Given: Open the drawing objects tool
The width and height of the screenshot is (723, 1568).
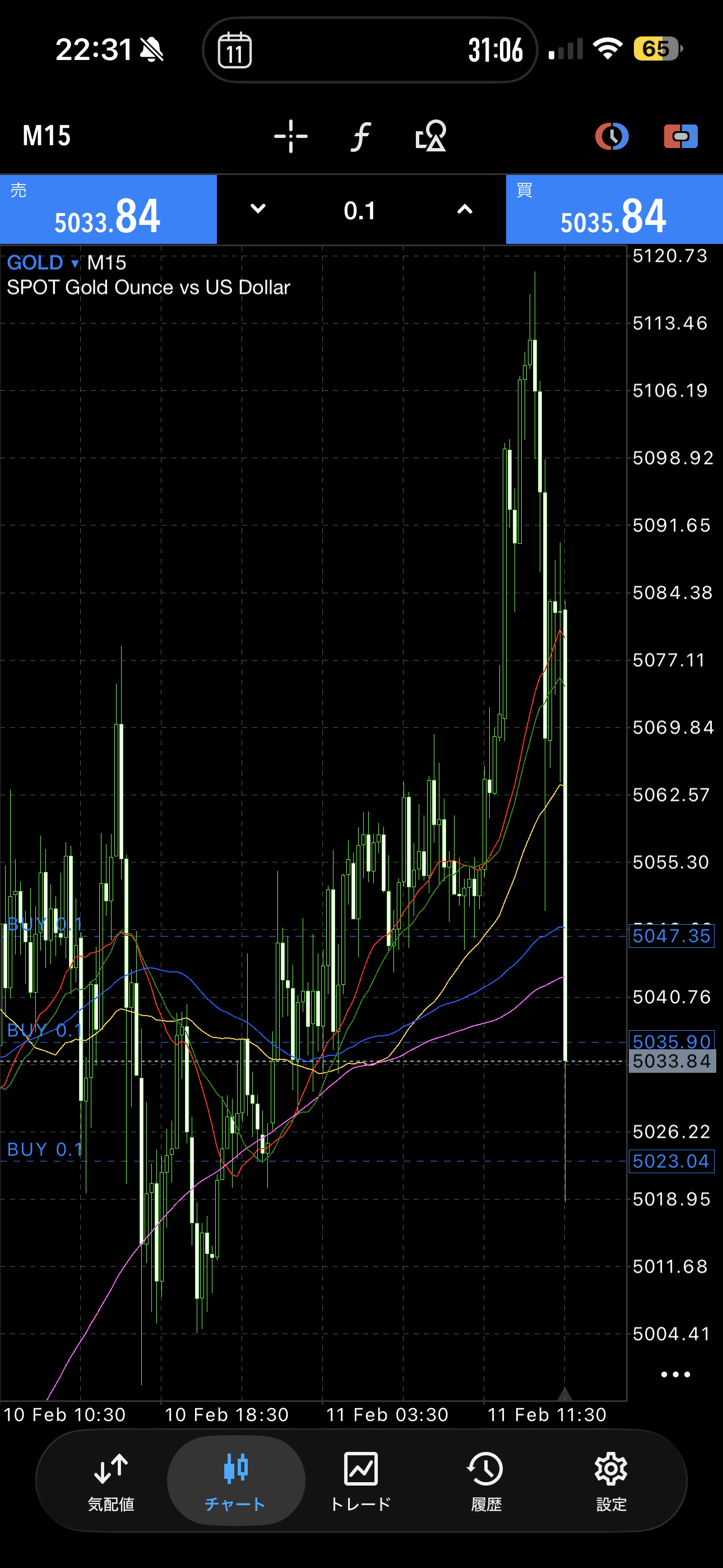Looking at the screenshot, I should coord(431,136).
